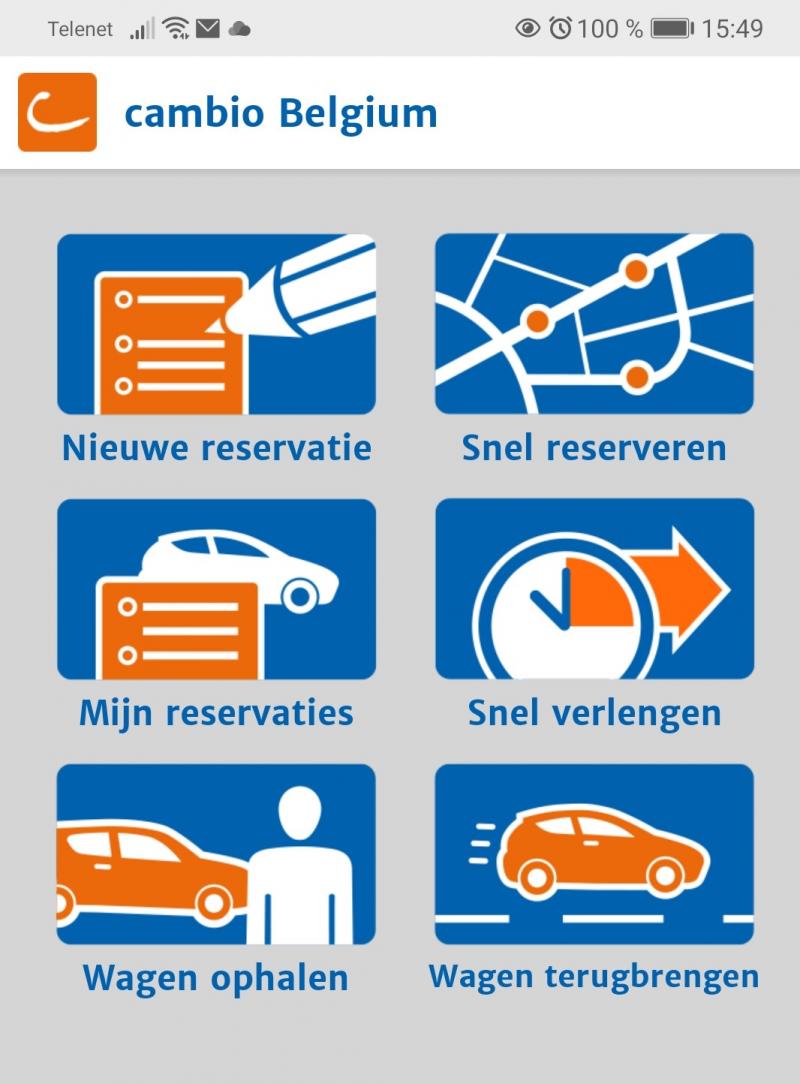Select the driving car icon for Wagen terugbrengen
Image resolution: width=800 pixels, height=1084 pixels.
[593, 853]
